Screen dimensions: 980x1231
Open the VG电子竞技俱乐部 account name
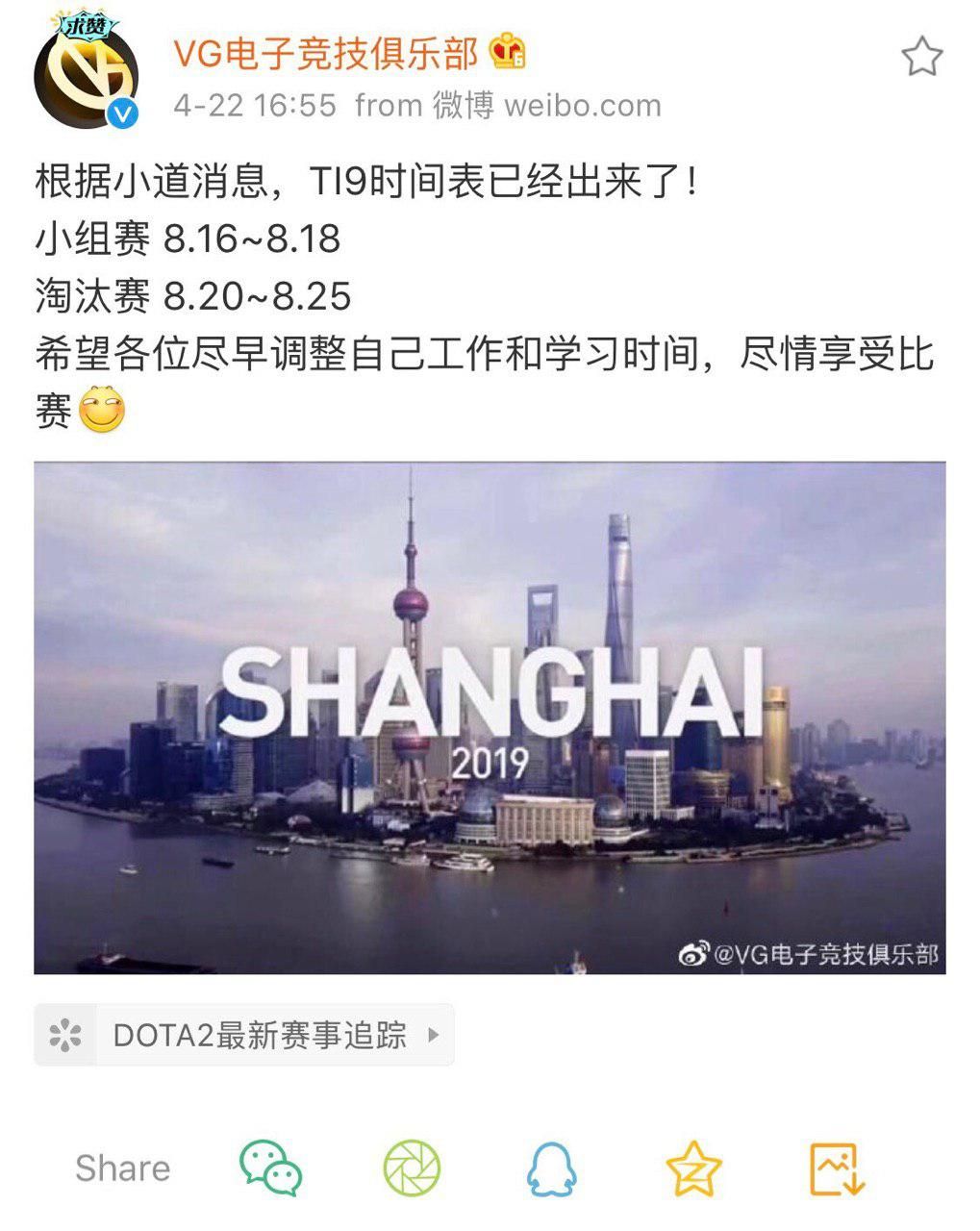click(325, 53)
